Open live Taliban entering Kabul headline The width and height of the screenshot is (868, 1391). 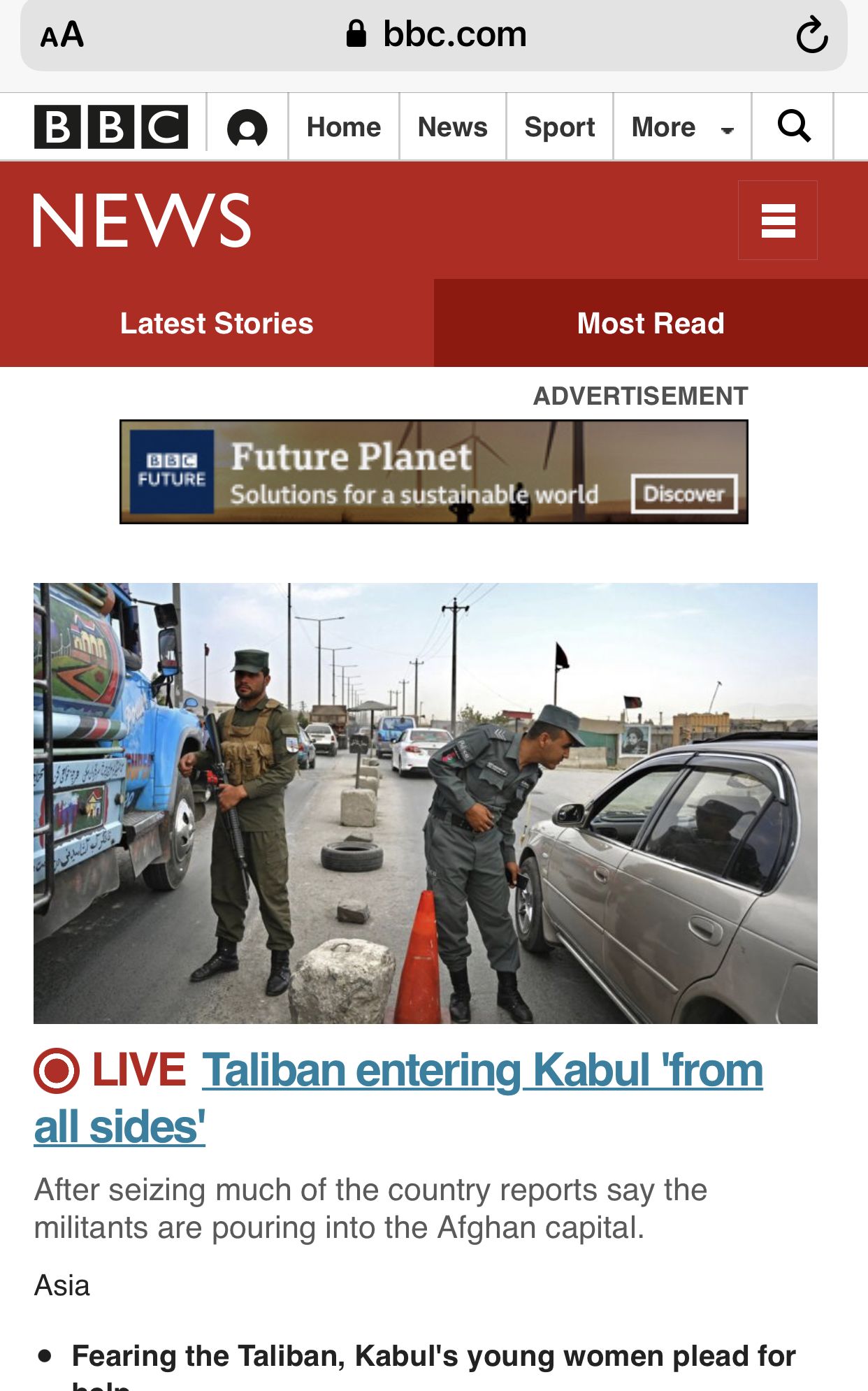[482, 1071]
